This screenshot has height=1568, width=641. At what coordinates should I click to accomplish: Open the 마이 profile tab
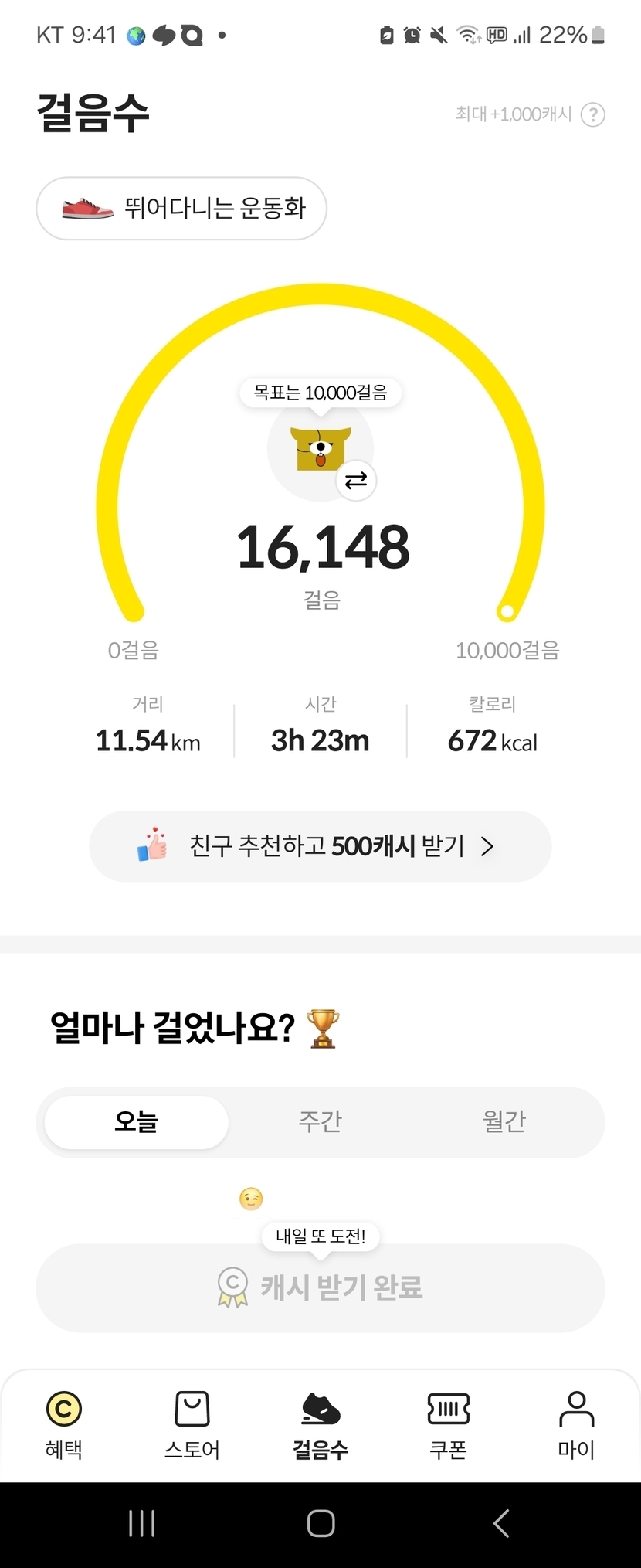coord(576,1425)
